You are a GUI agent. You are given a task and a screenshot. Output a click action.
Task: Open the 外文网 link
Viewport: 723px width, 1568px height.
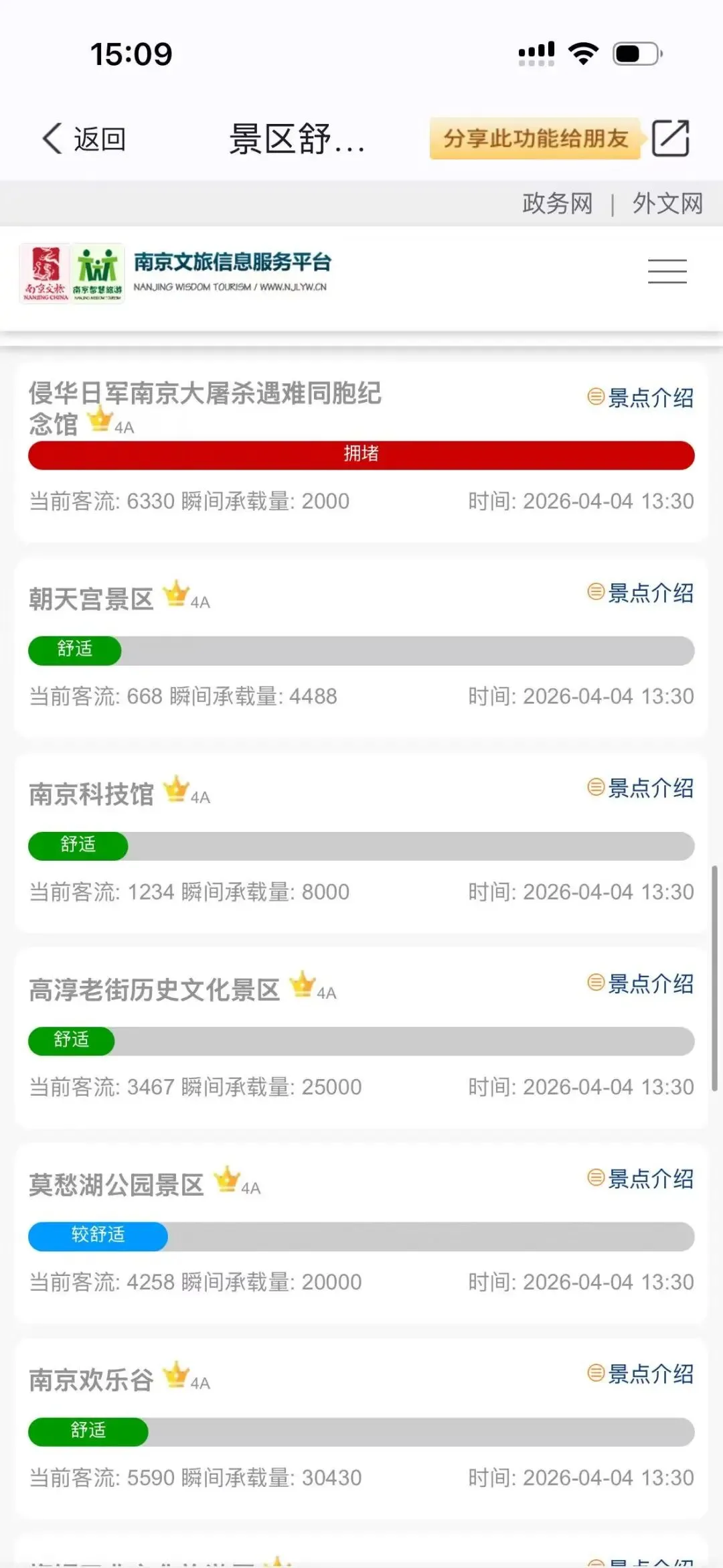[x=667, y=203]
